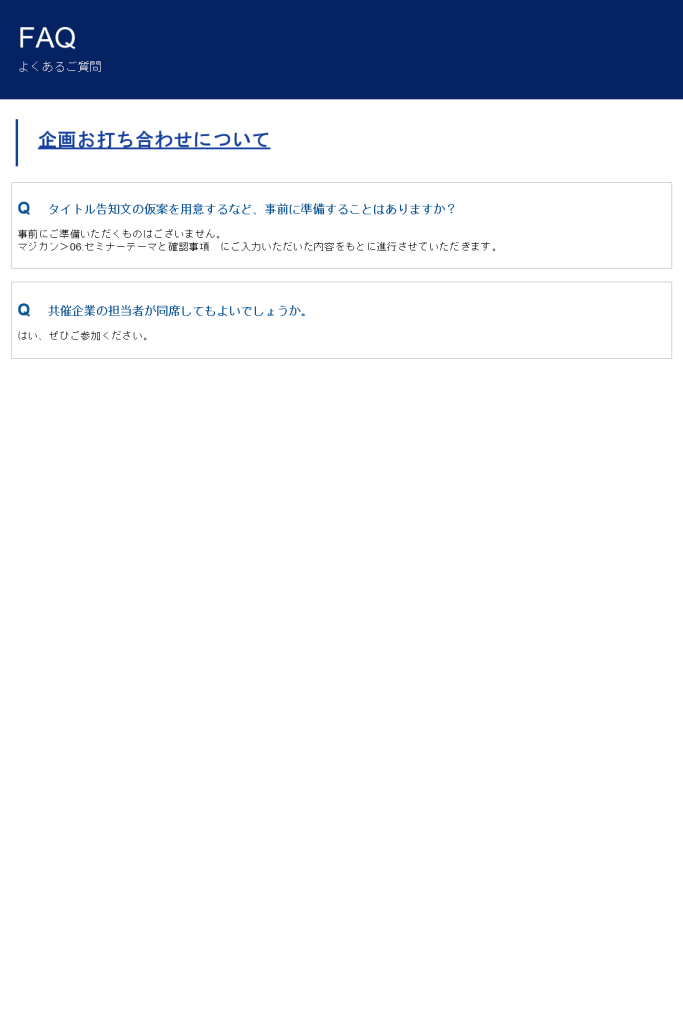Open the 企画お打ち合わせについて link

[154, 140]
